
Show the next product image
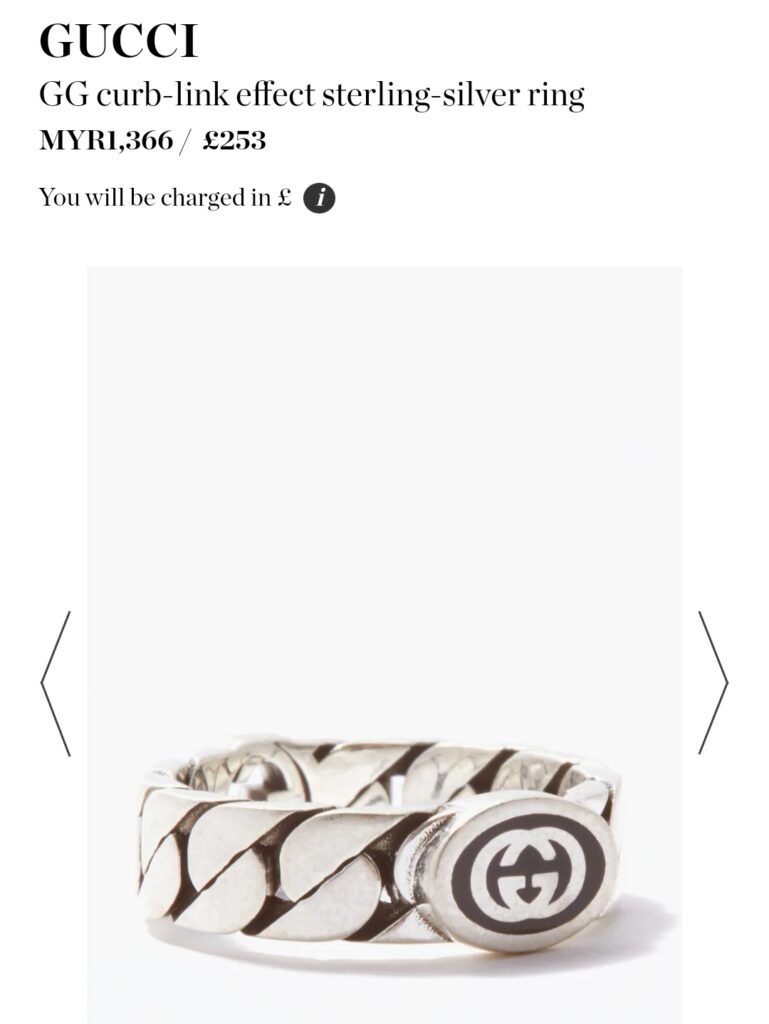713,683
